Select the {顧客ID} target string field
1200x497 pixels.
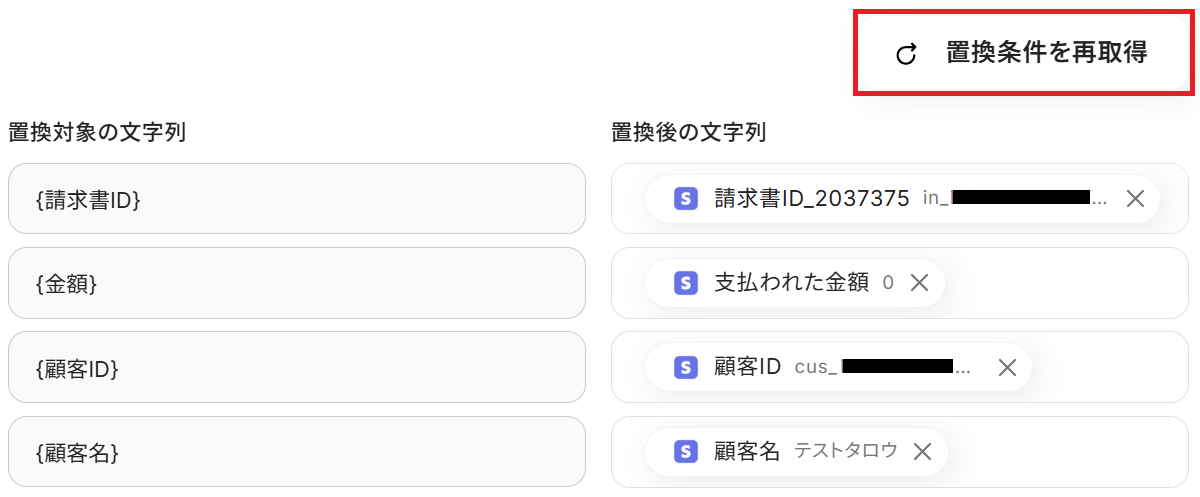(296, 367)
